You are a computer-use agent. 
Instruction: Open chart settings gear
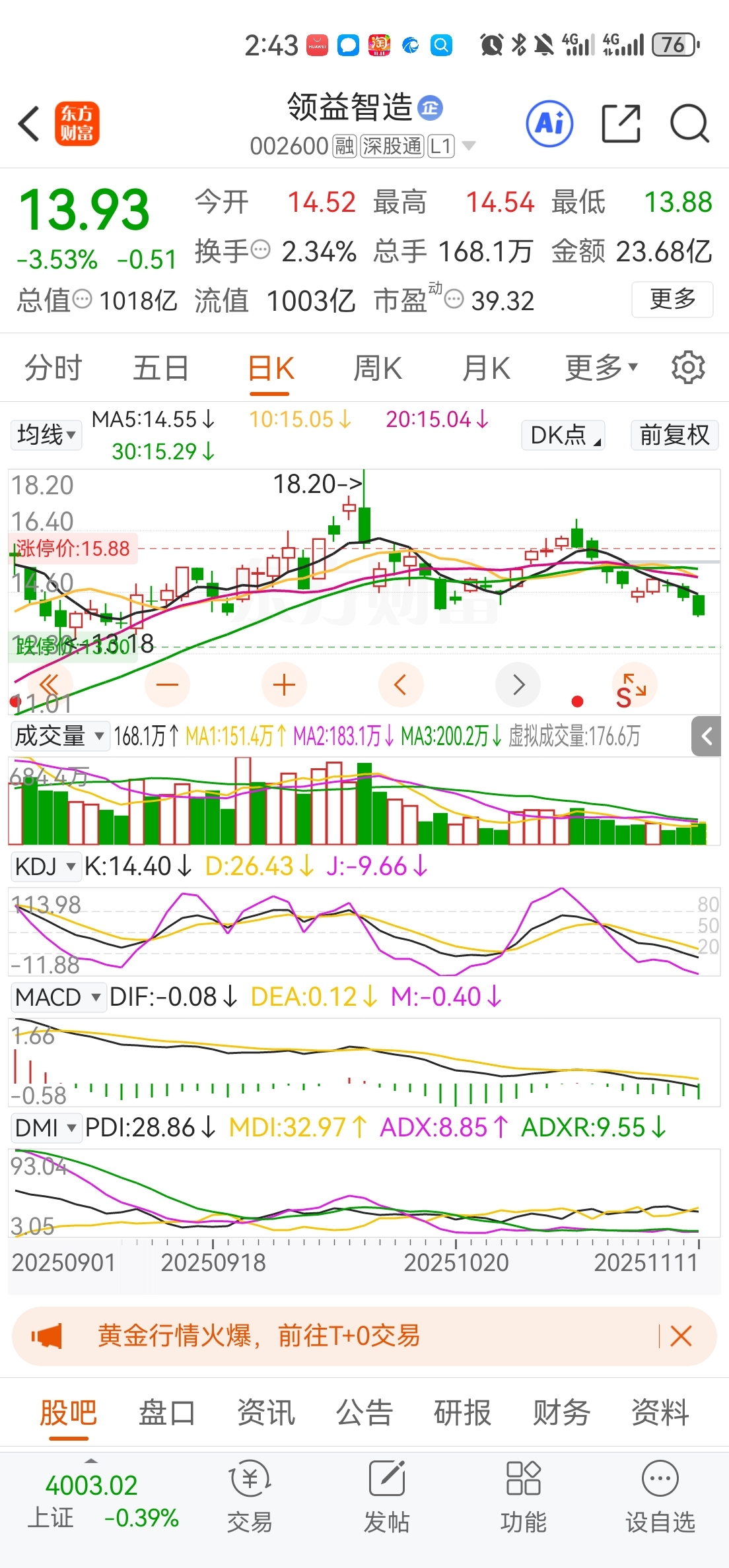[688, 368]
